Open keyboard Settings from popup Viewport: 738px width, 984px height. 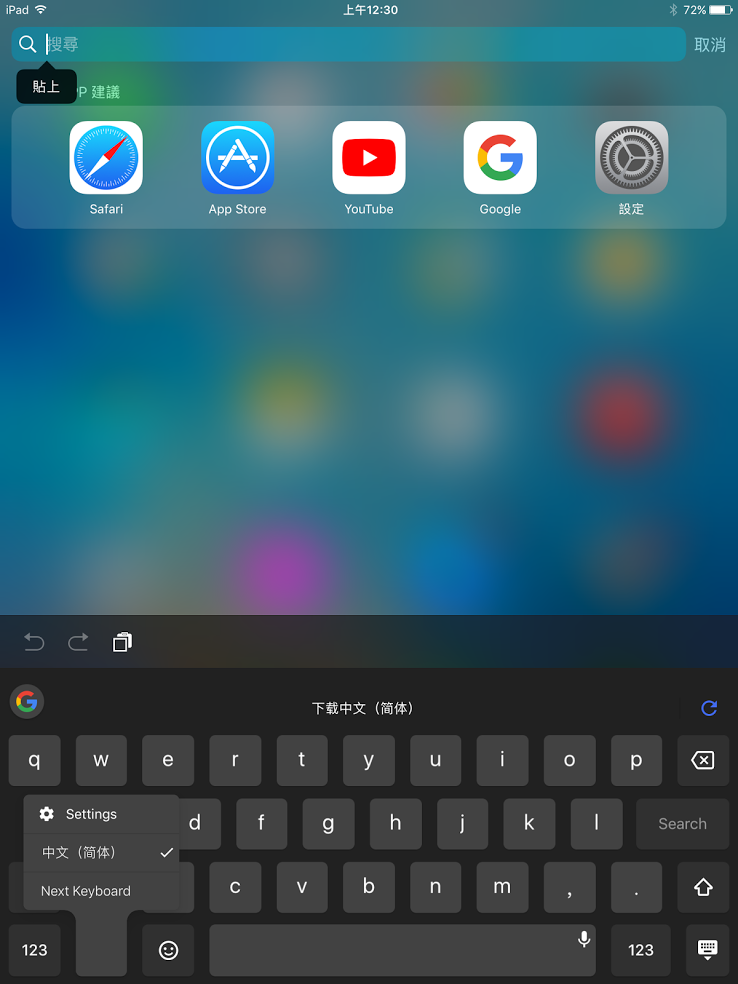91,814
